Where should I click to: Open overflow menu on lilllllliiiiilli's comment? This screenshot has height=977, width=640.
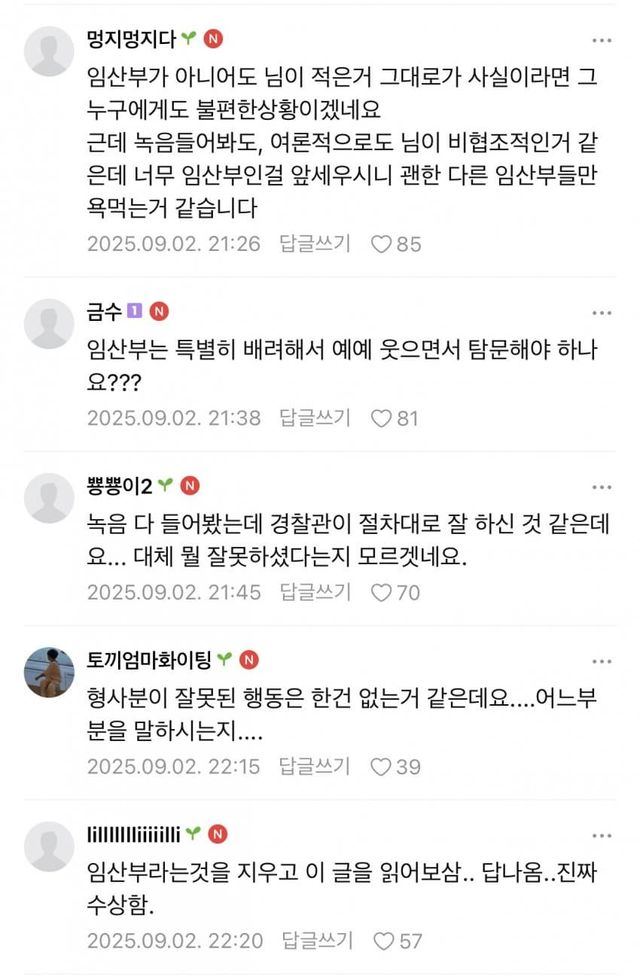pos(600,834)
